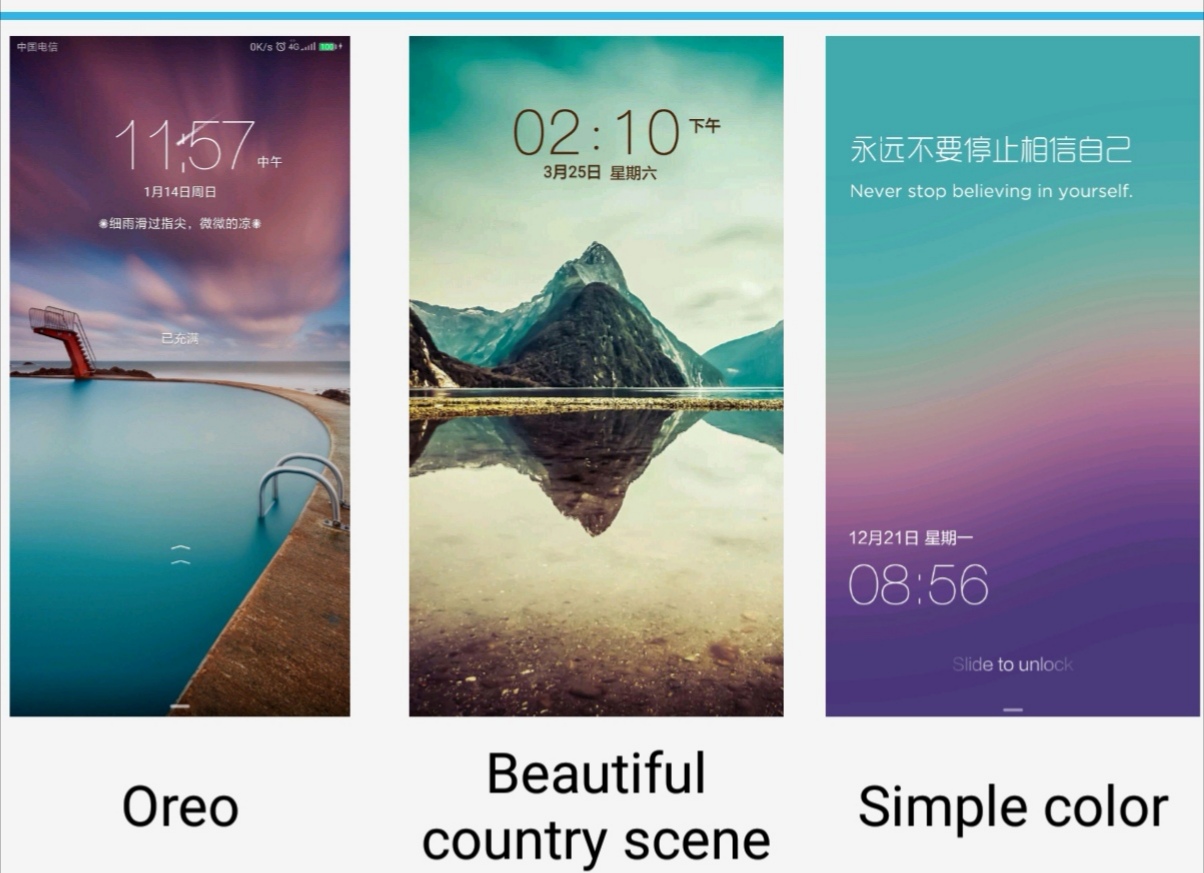Select the Beautiful country scene theme

coord(596,376)
